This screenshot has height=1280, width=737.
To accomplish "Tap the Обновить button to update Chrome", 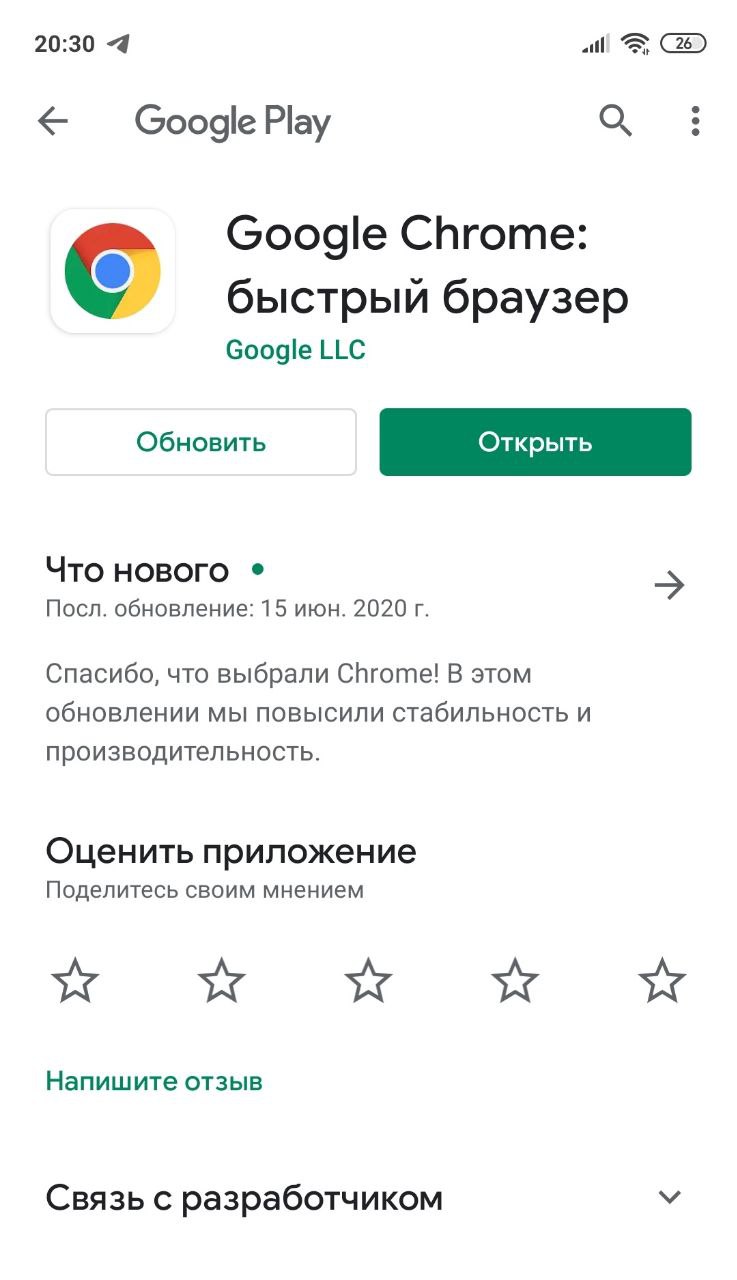I will pos(201,442).
